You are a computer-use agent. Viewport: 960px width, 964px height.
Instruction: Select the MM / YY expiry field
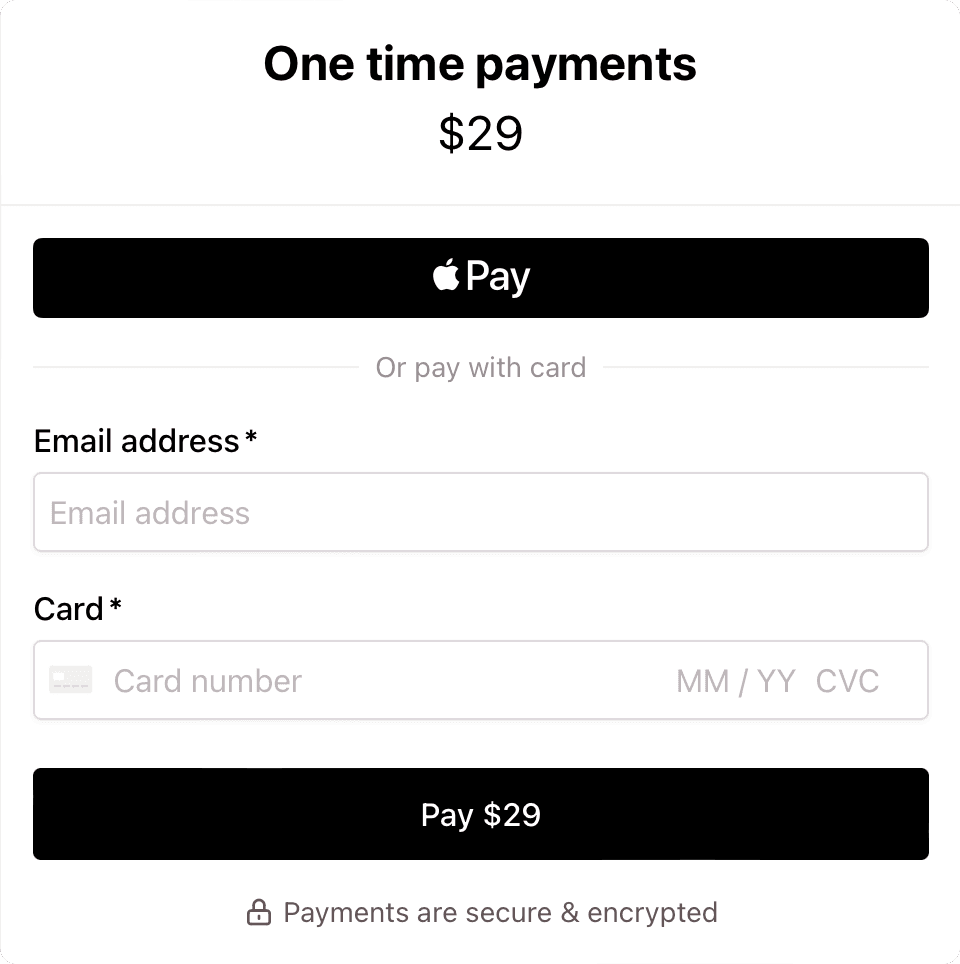click(x=735, y=681)
